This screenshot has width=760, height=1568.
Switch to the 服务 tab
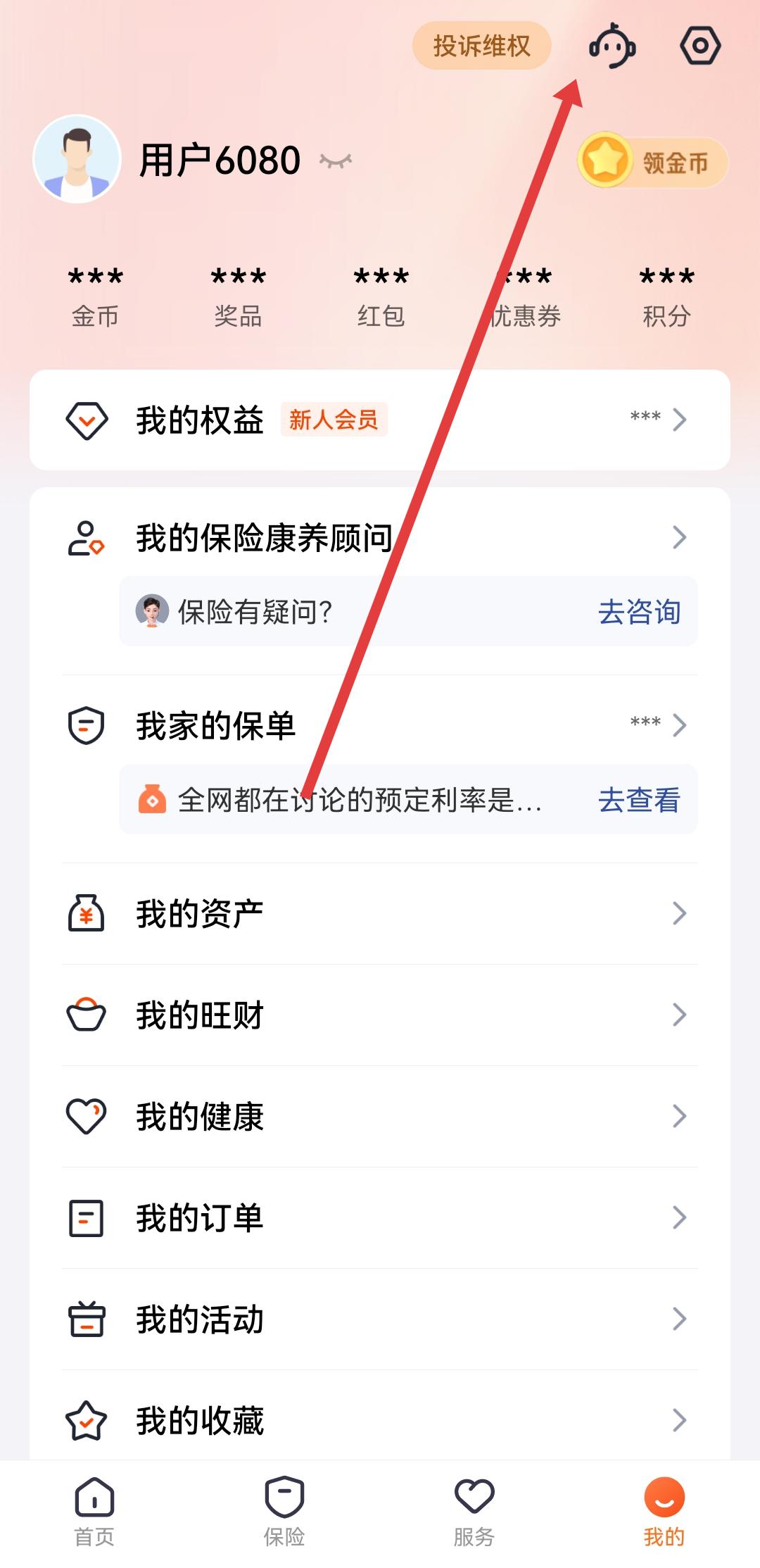(474, 1511)
